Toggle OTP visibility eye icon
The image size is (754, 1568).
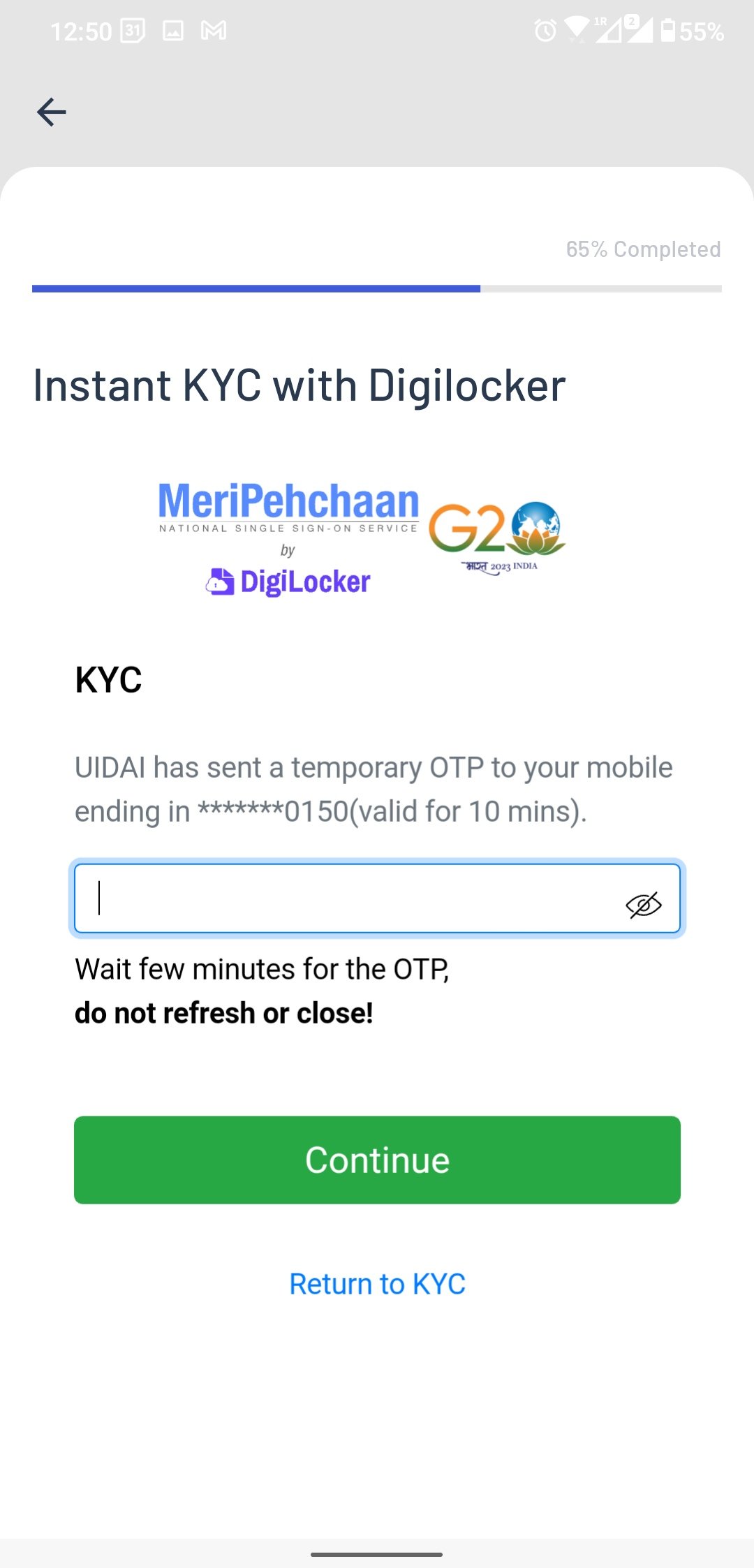coord(643,905)
